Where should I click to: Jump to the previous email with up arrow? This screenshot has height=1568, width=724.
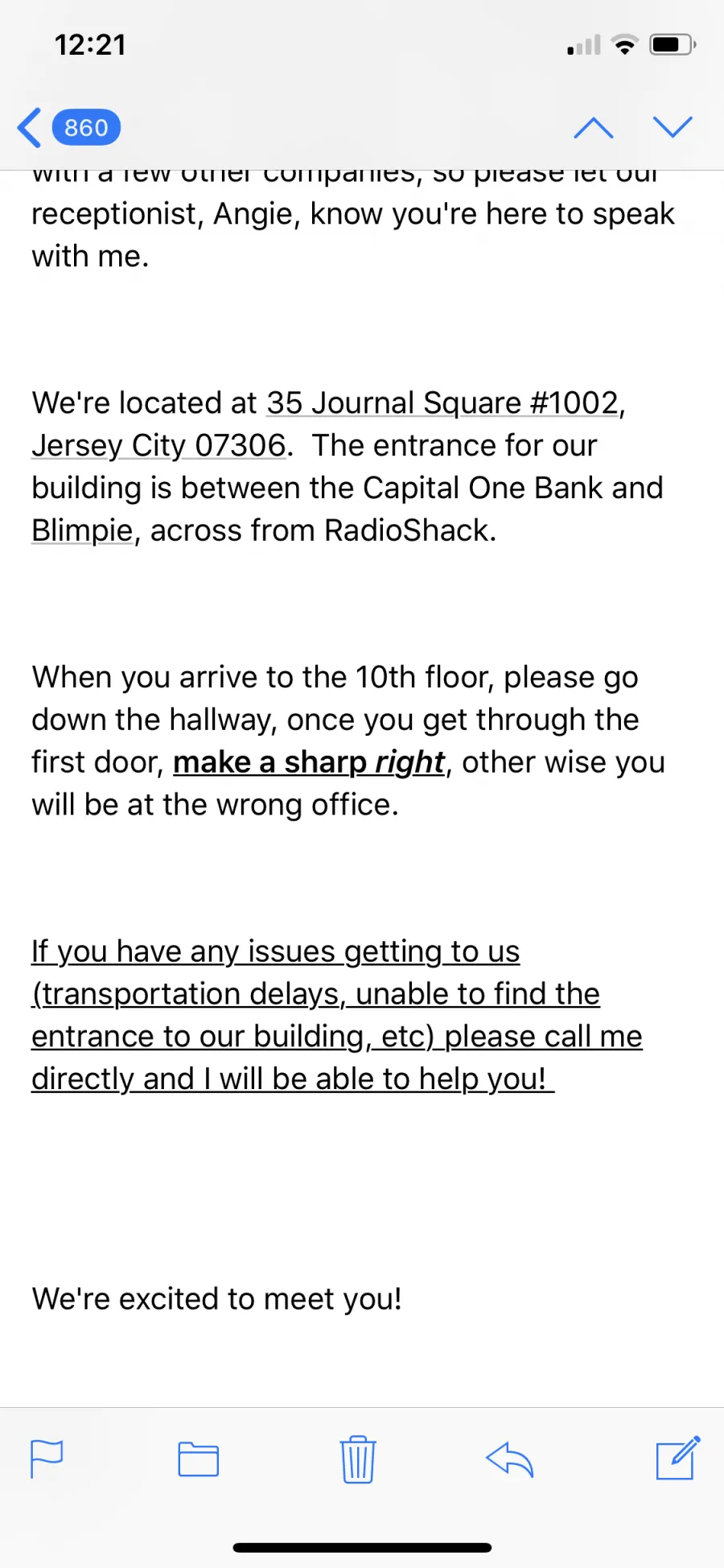click(594, 127)
